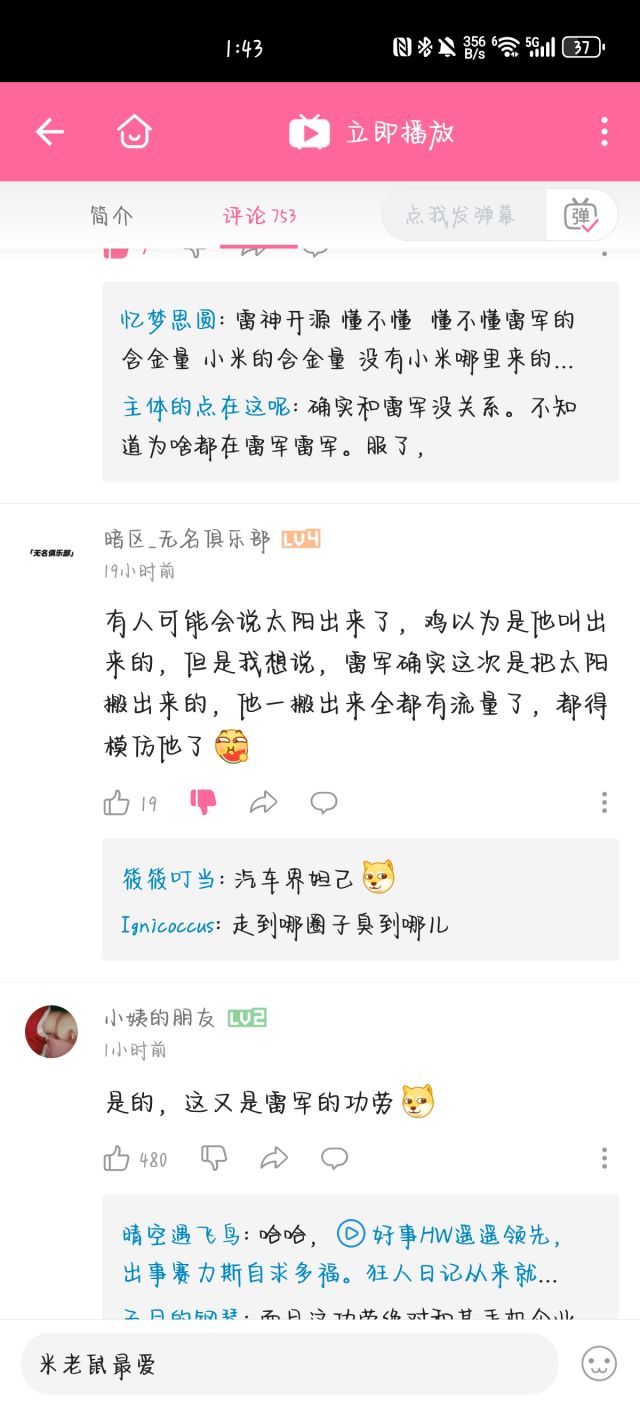Share the comment by 暗区_无名俱乐部

(x=263, y=802)
